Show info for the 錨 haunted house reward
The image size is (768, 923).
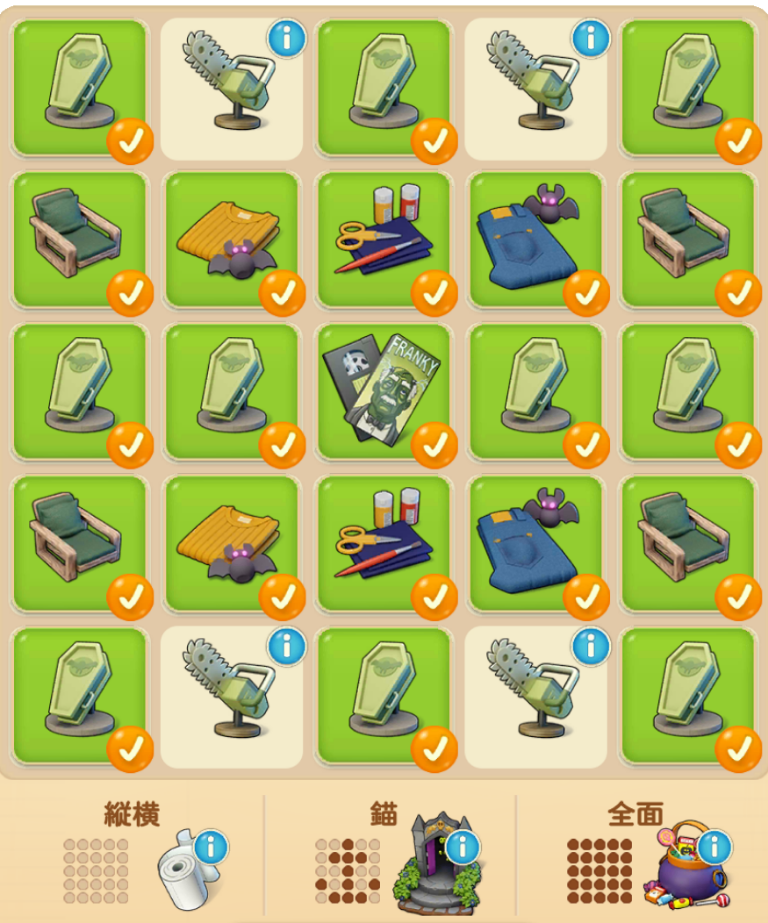(461, 847)
